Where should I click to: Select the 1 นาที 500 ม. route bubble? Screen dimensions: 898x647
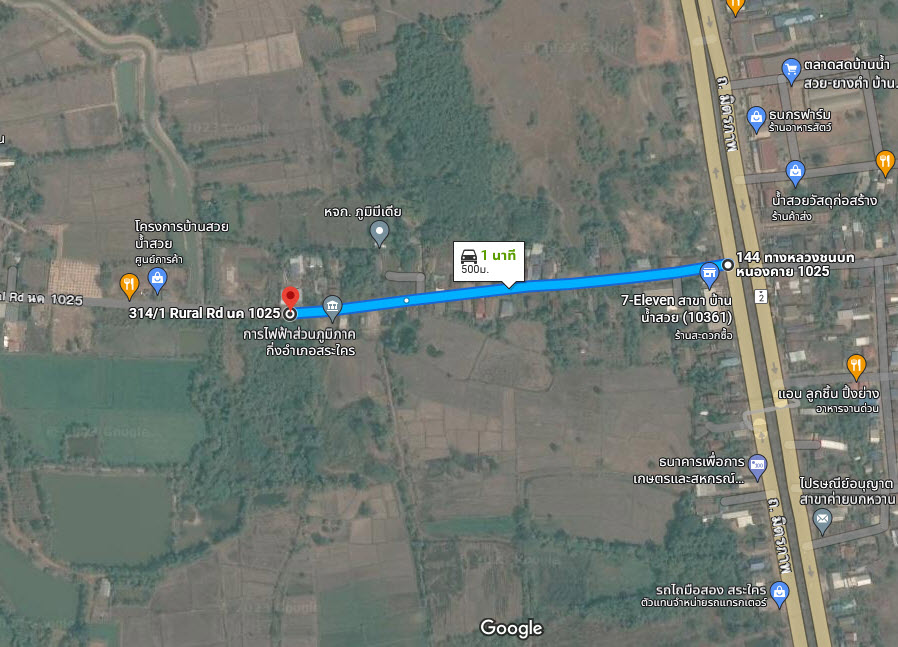pyautogui.click(x=488, y=261)
